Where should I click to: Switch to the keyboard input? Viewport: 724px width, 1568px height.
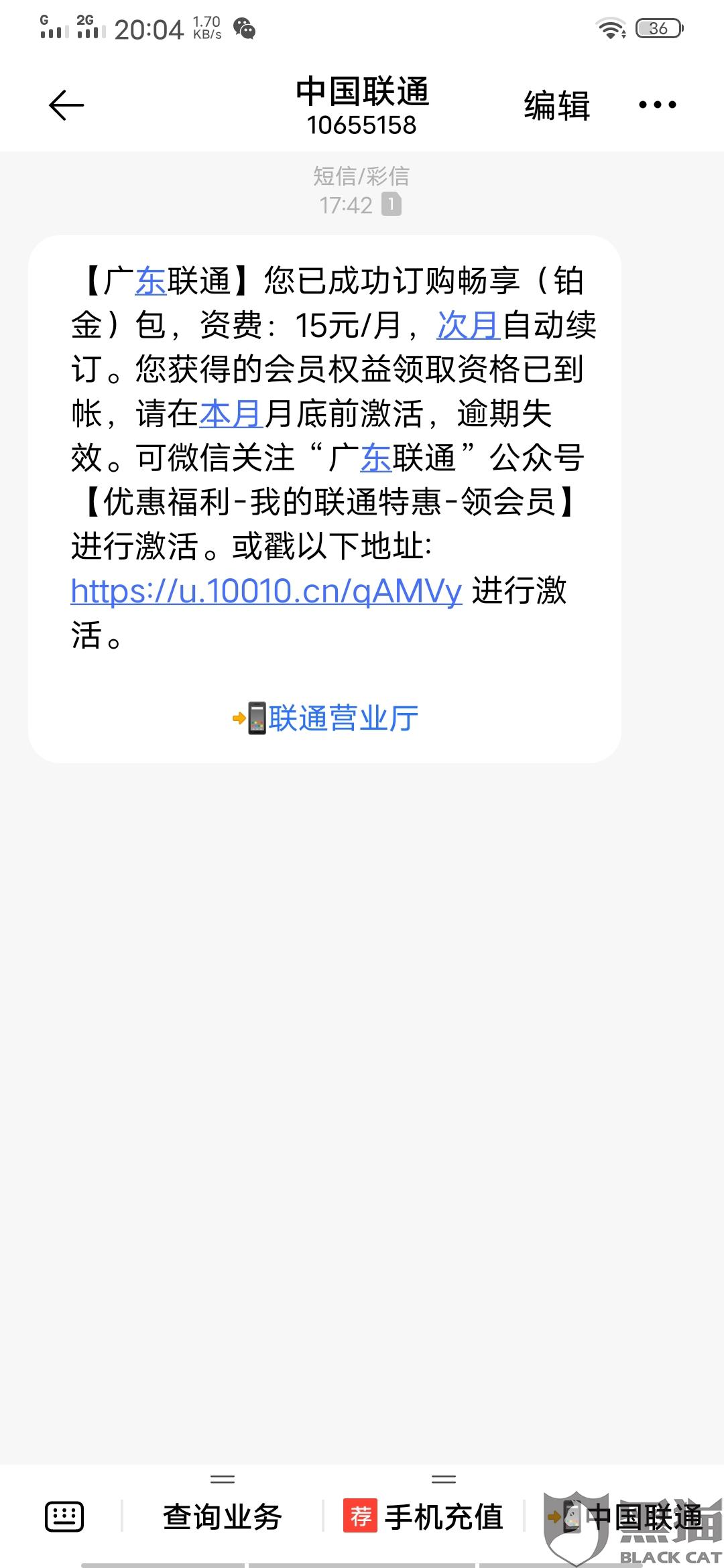tap(64, 1516)
